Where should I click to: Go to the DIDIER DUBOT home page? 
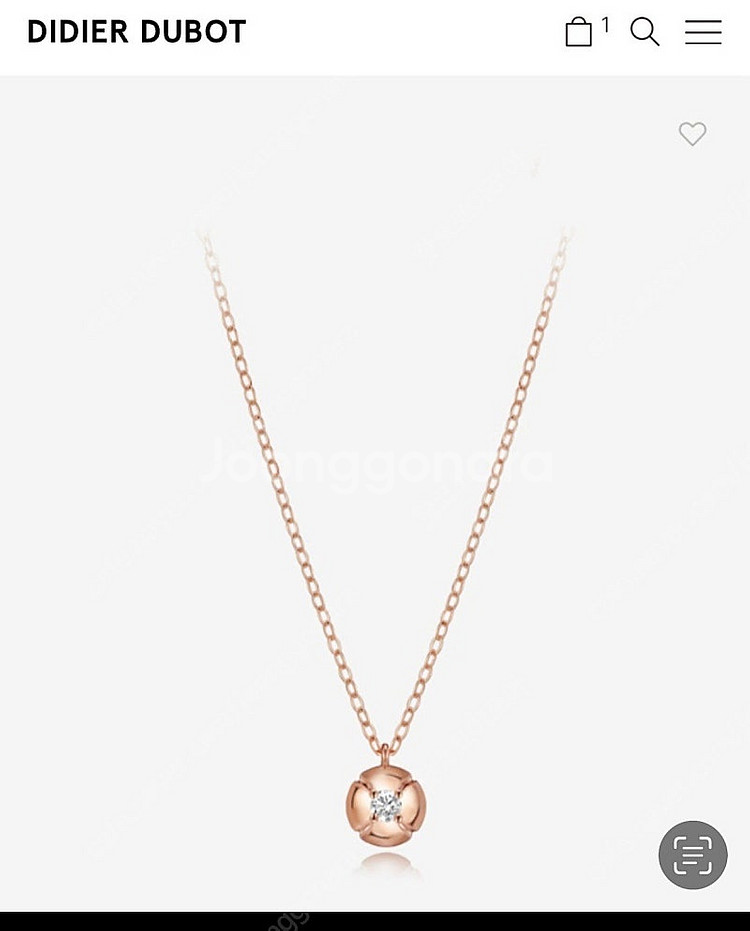point(137,32)
